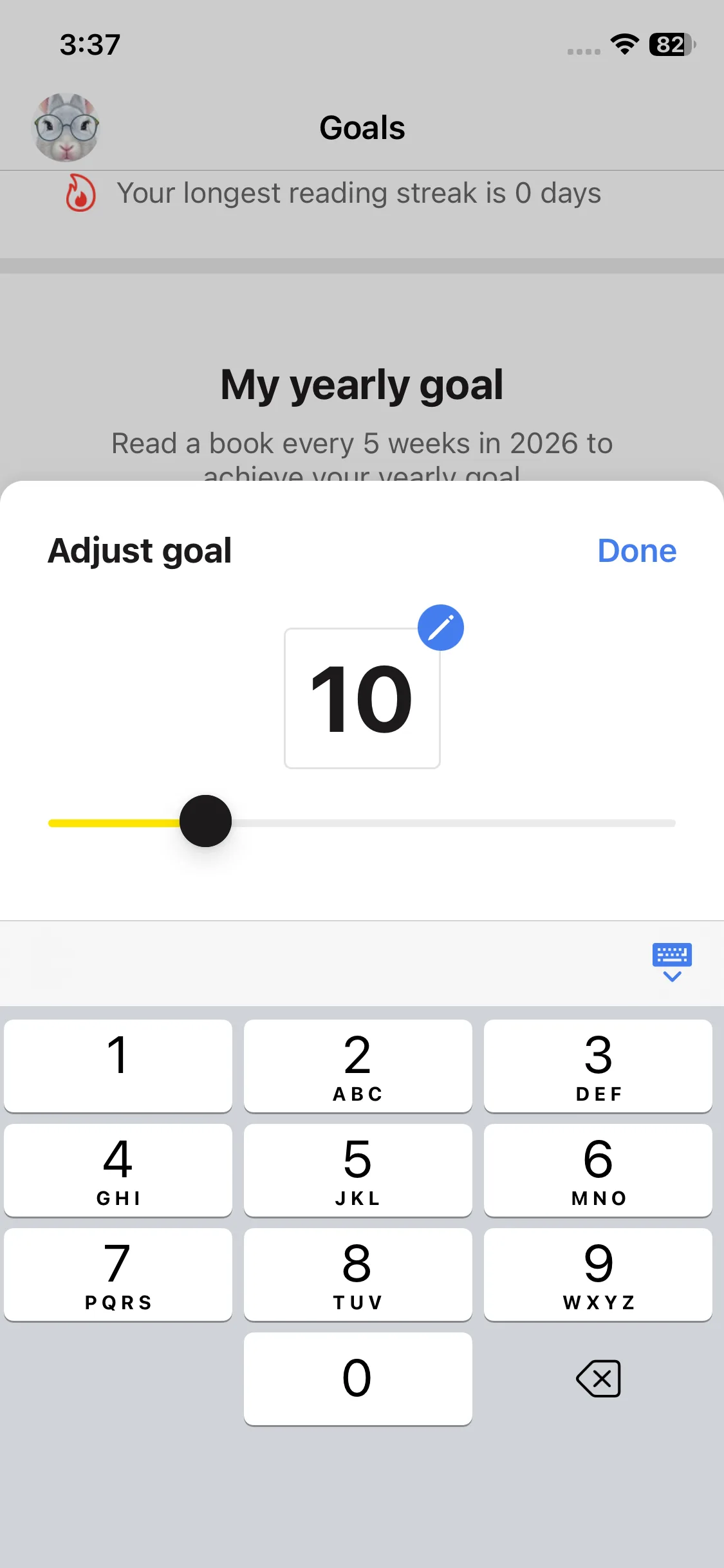Tap the backspace key
The width and height of the screenshot is (724, 1568).
pos(599,1379)
